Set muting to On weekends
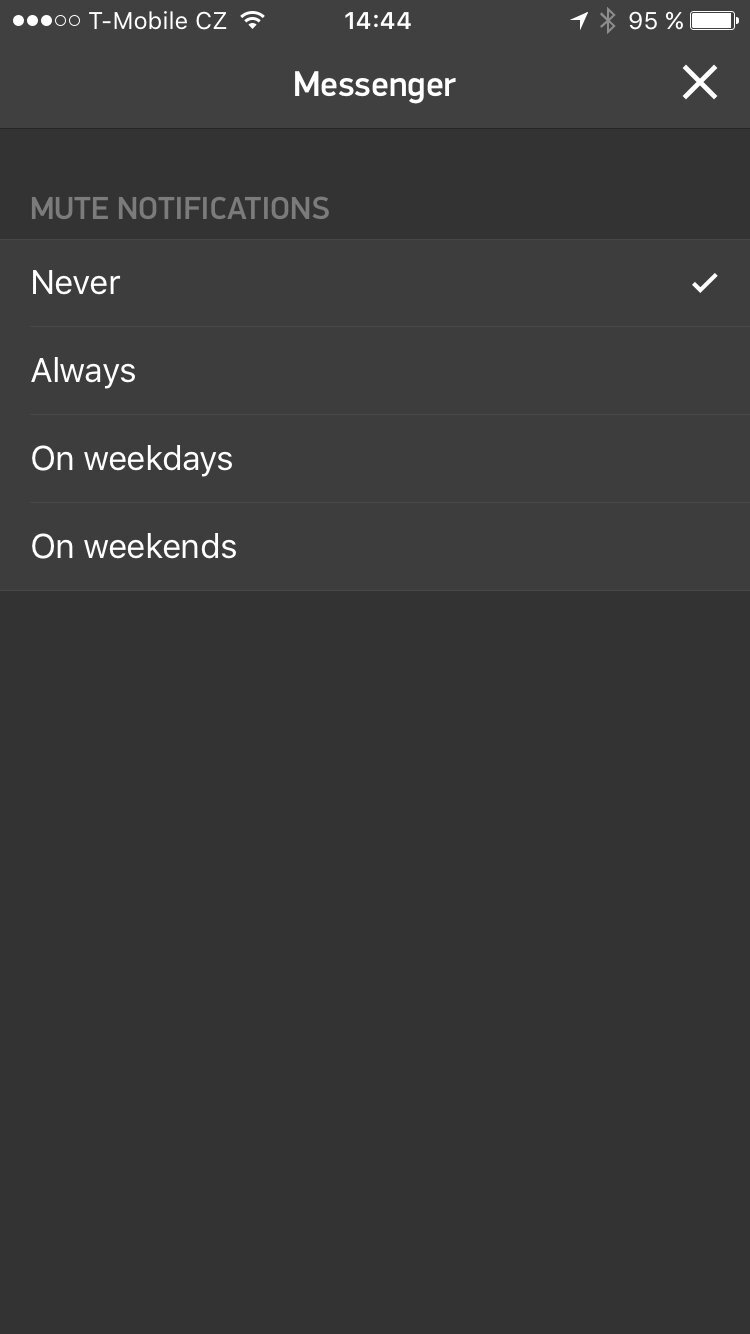The height and width of the screenshot is (1334, 750). pos(375,547)
